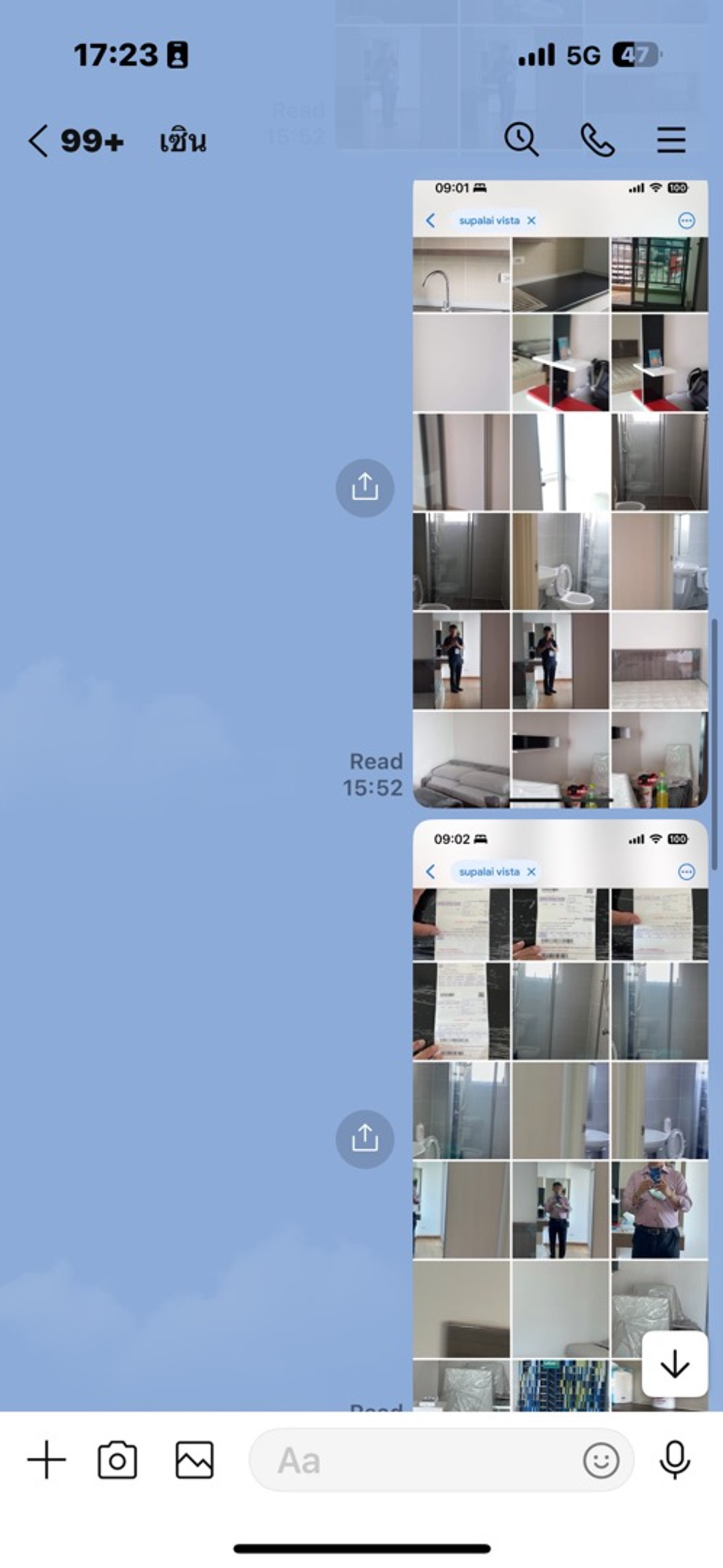Screen dimensions: 723x1568
Task: Go back to the chat list
Action: coord(38,141)
